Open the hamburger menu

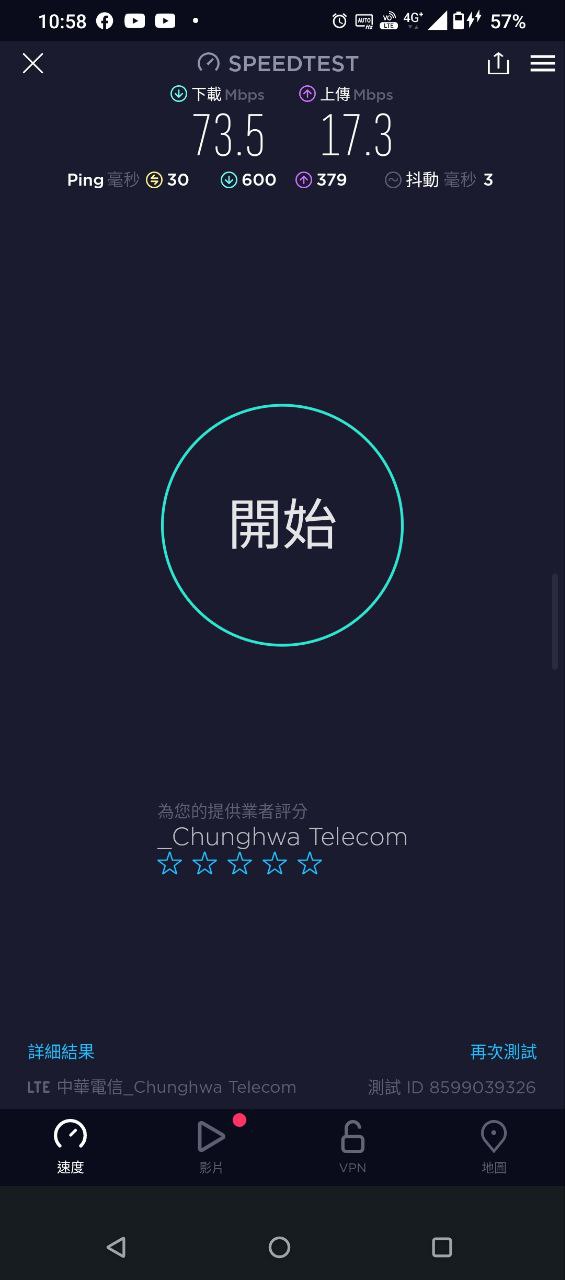tap(543, 64)
